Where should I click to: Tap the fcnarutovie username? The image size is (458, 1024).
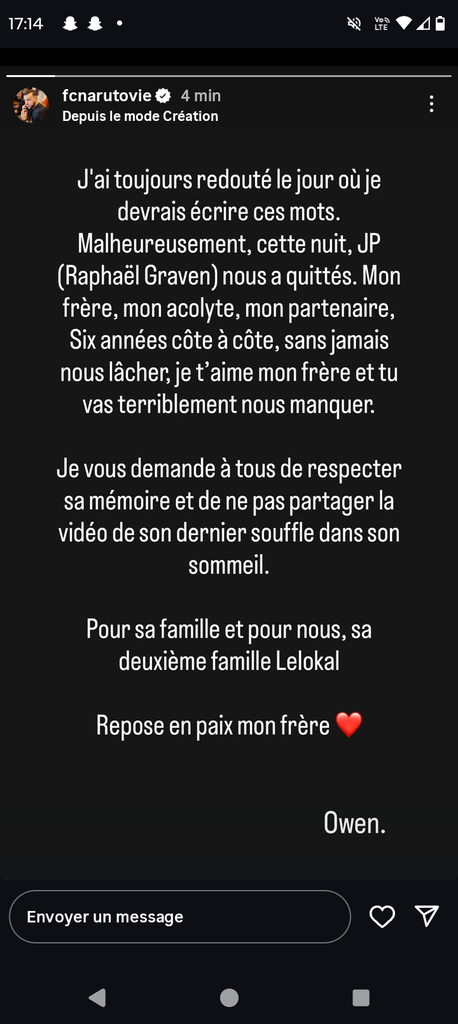[x=106, y=96]
